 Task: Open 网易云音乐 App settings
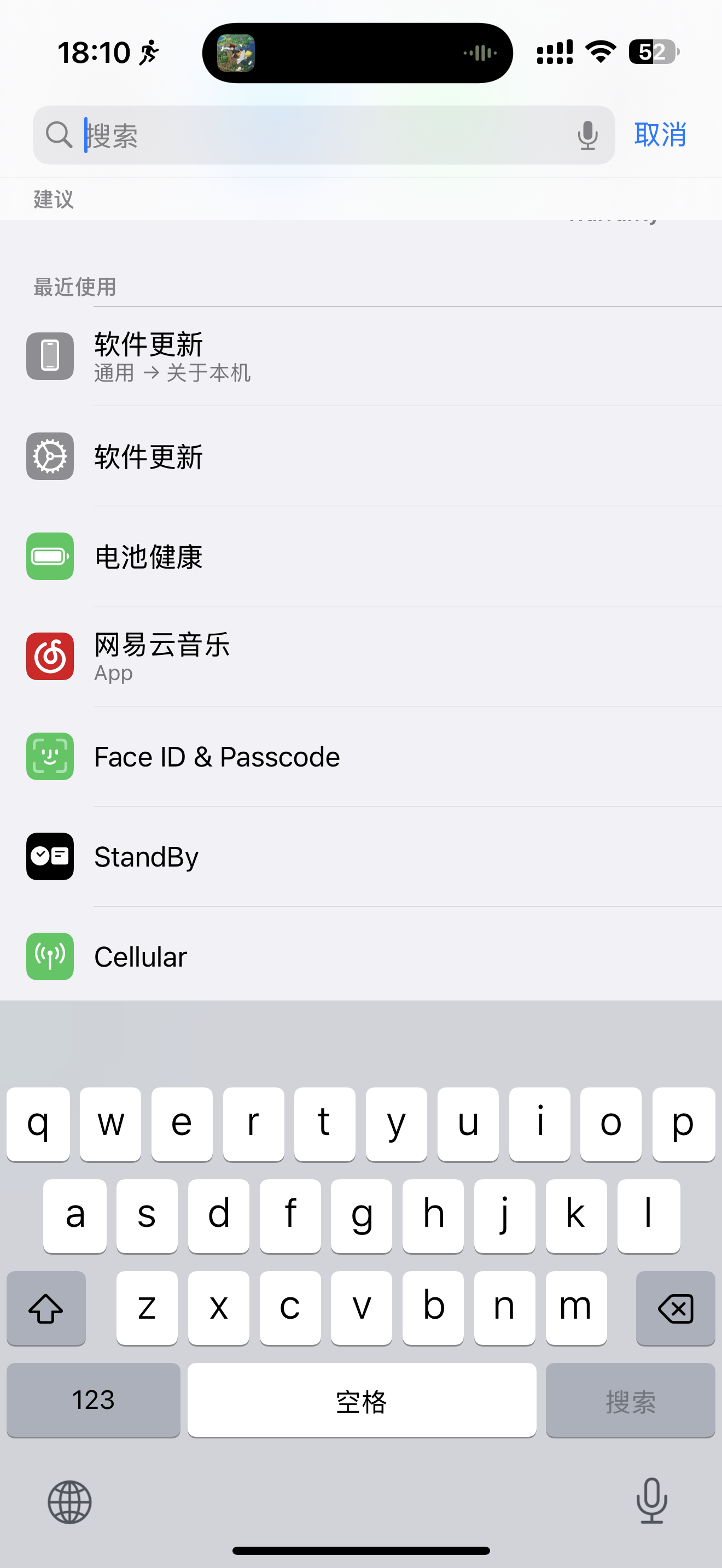pos(365,656)
